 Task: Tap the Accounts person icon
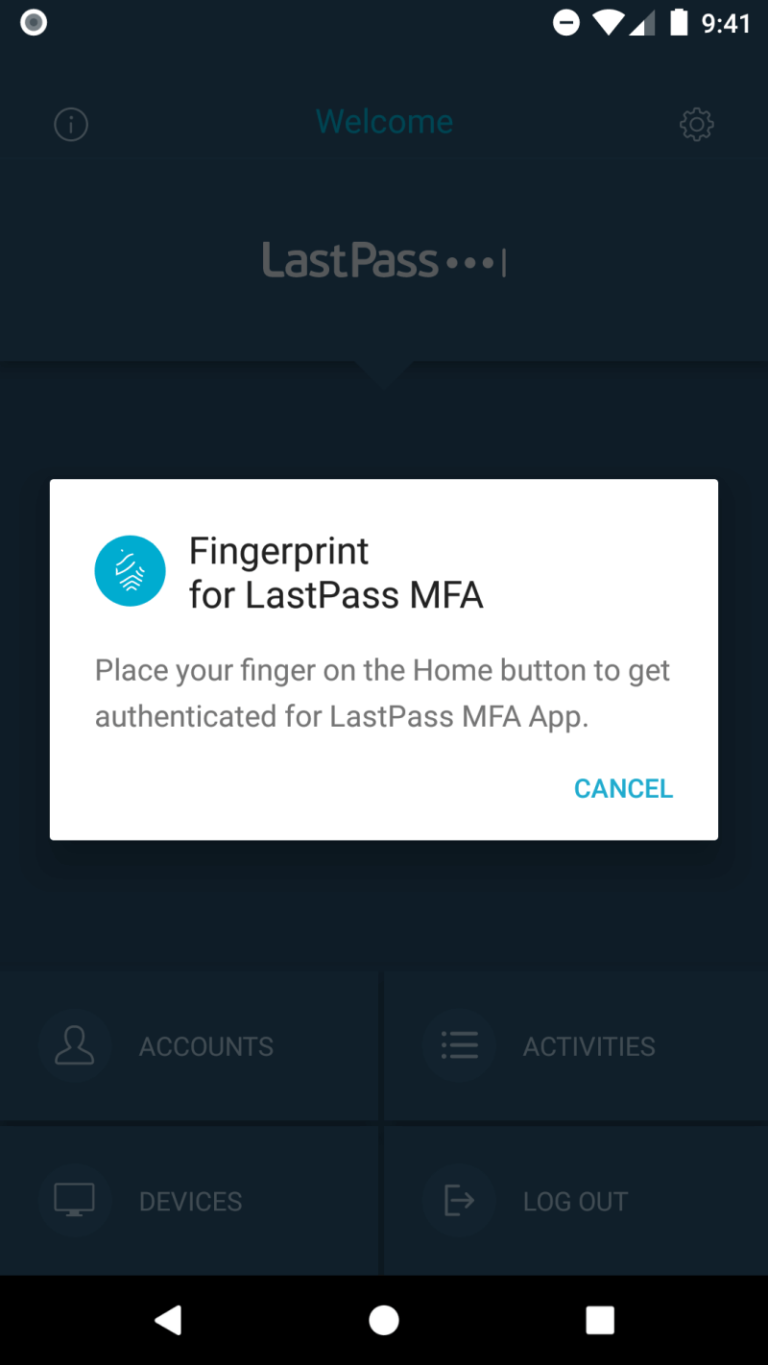point(75,1045)
